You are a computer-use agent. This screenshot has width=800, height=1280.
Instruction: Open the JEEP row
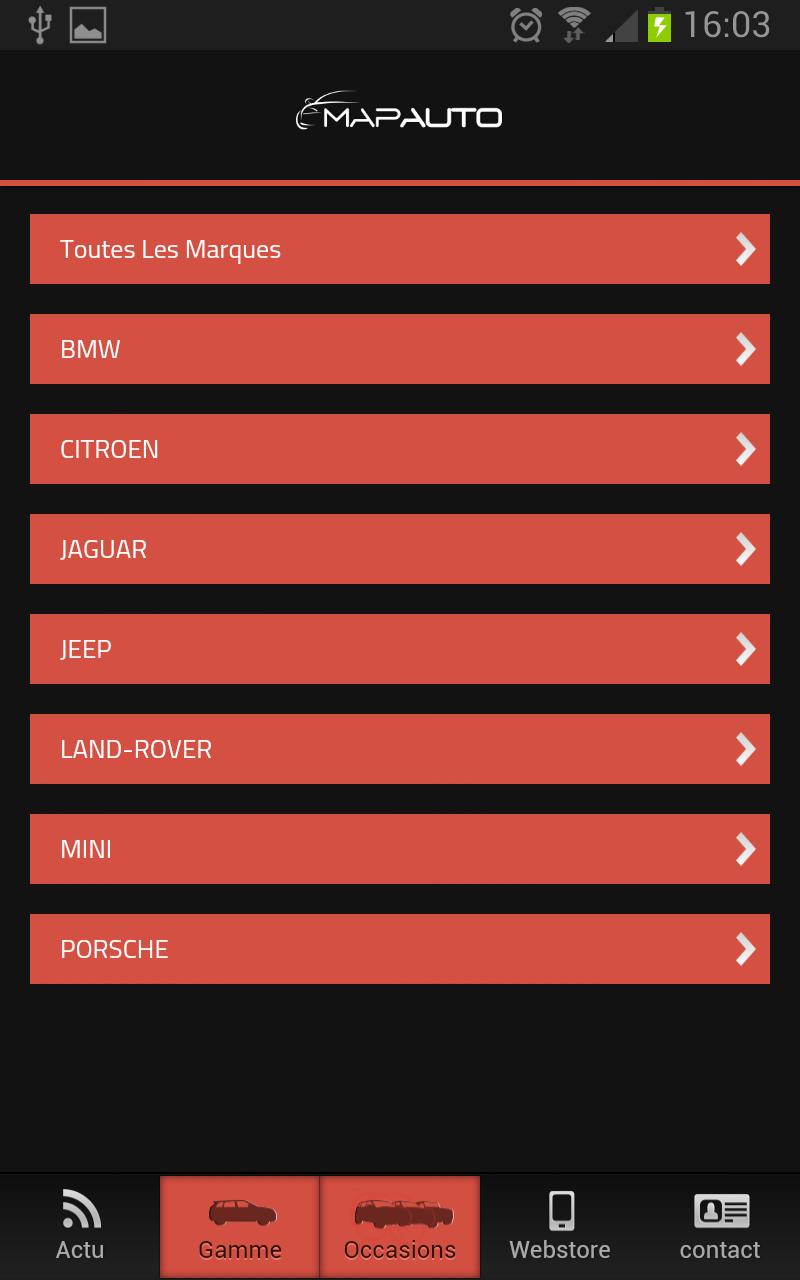click(400, 649)
